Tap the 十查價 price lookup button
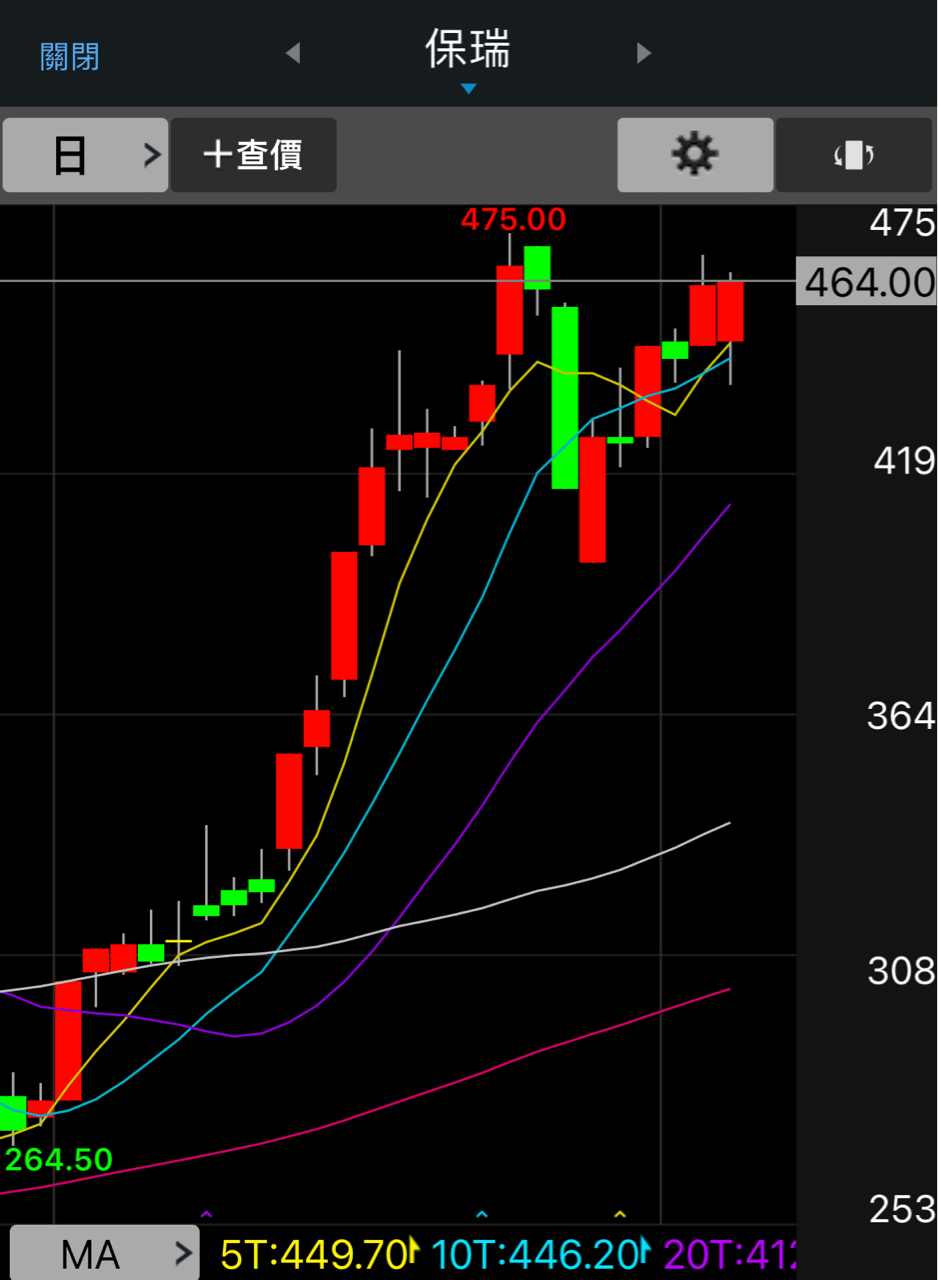This screenshot has width=938, height=1280. [253, 155]
